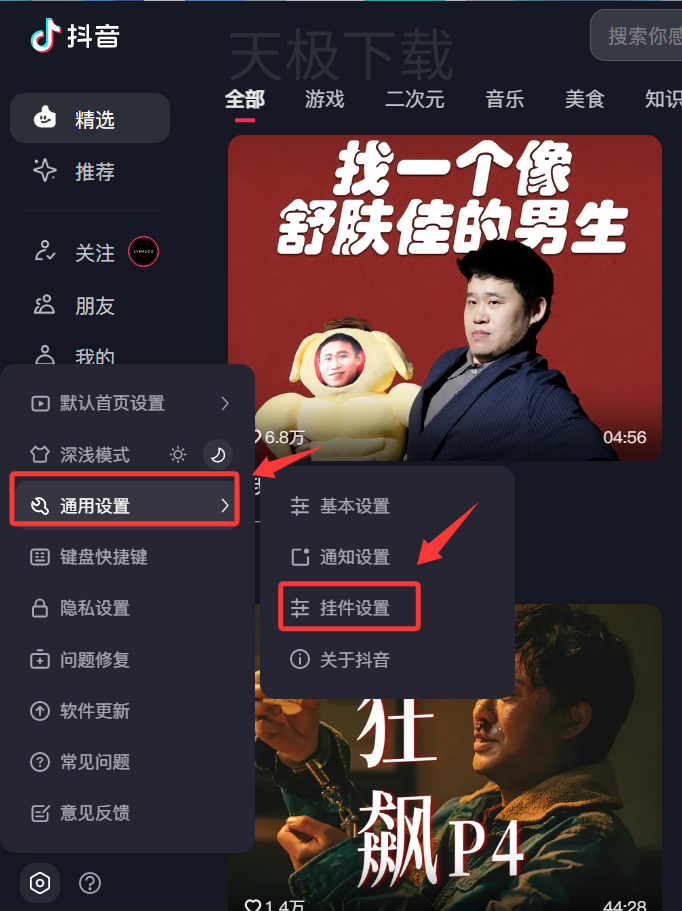This screenshot has height=911, width=682.
Task: Go to 推荐 in sidebar
Action: pyautogui.click(x=92, y=171)
